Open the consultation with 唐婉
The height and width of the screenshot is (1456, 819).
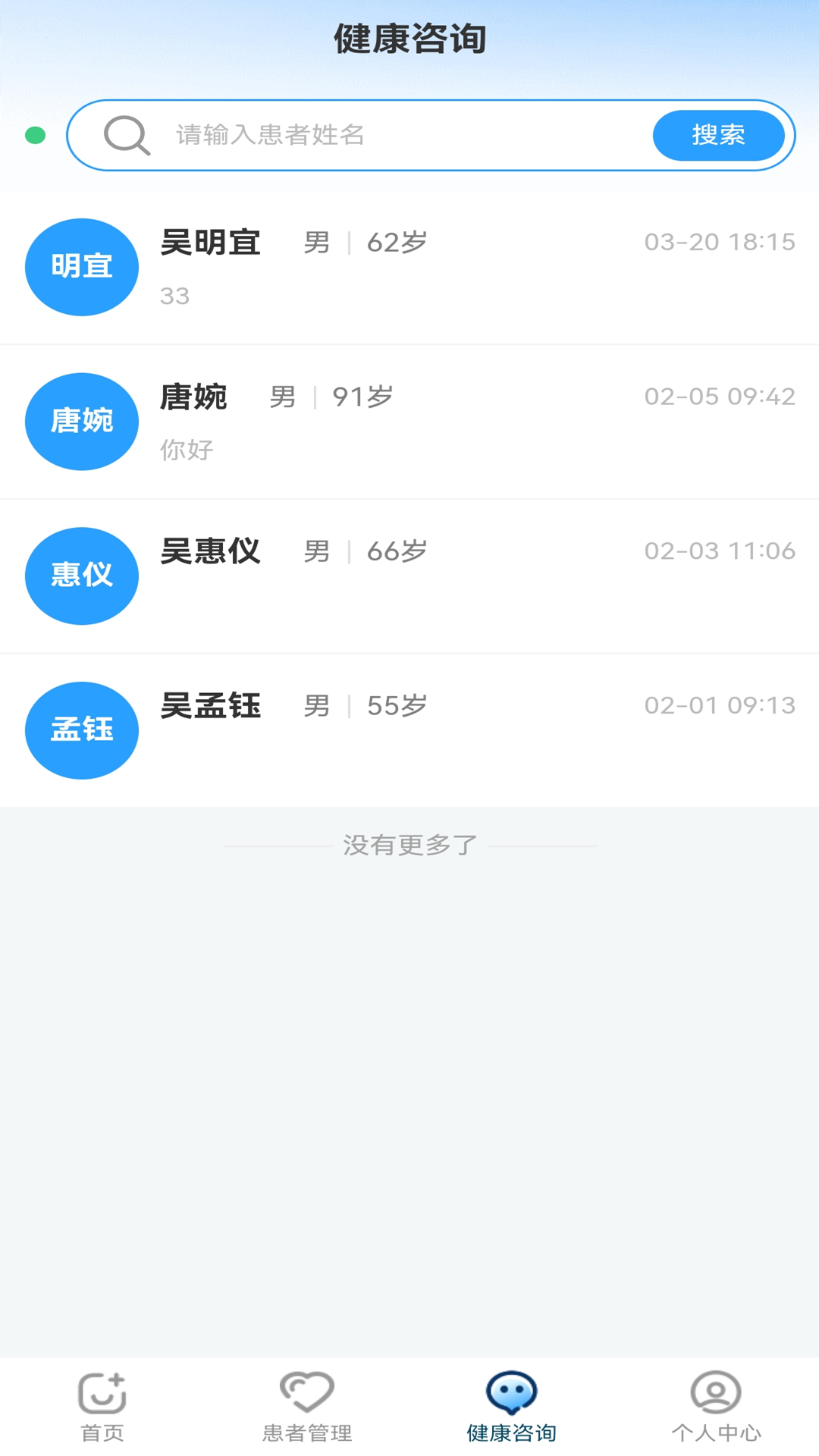click(x=409, y=422)
